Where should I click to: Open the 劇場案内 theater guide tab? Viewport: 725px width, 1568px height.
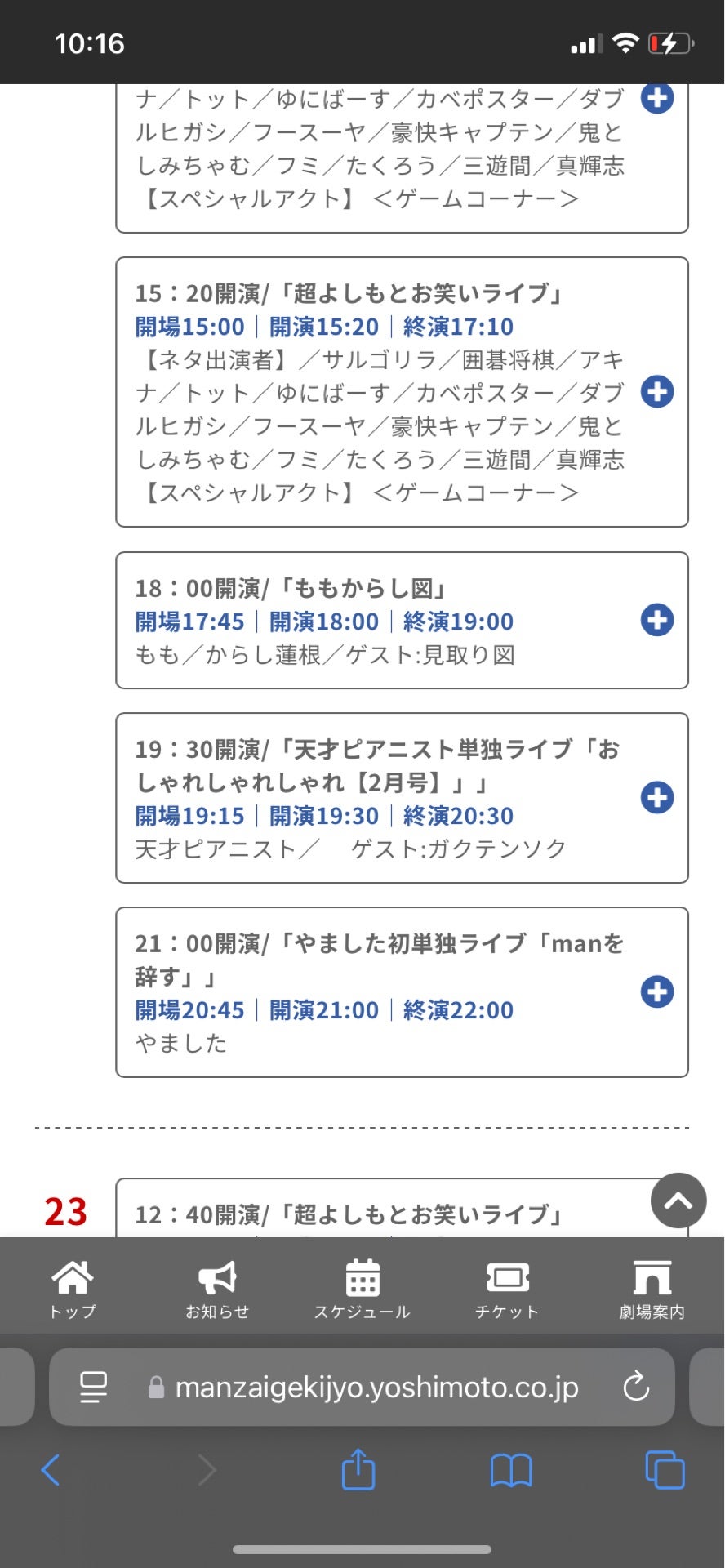(x=652, y=1288)
